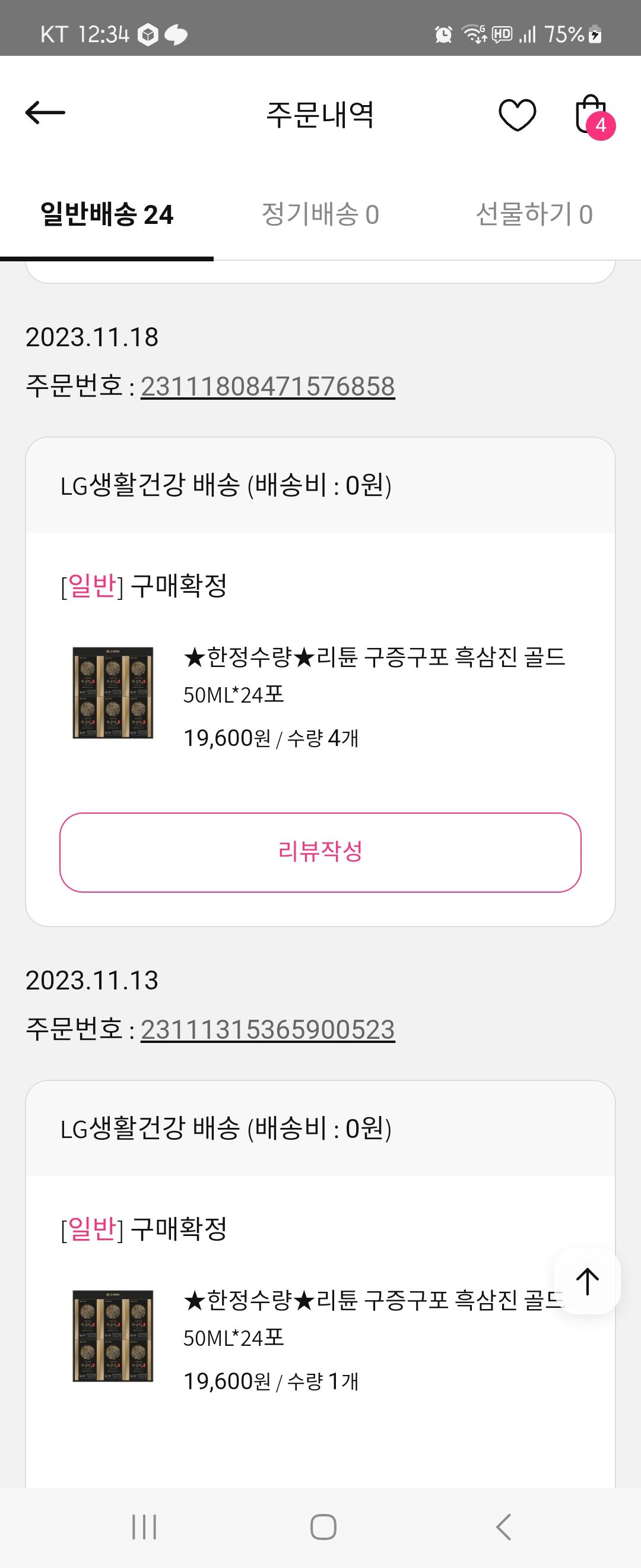This screenshot has width=641, height=1568.
Task: Open the wishlist heart icon
Action: click(517, 115)
